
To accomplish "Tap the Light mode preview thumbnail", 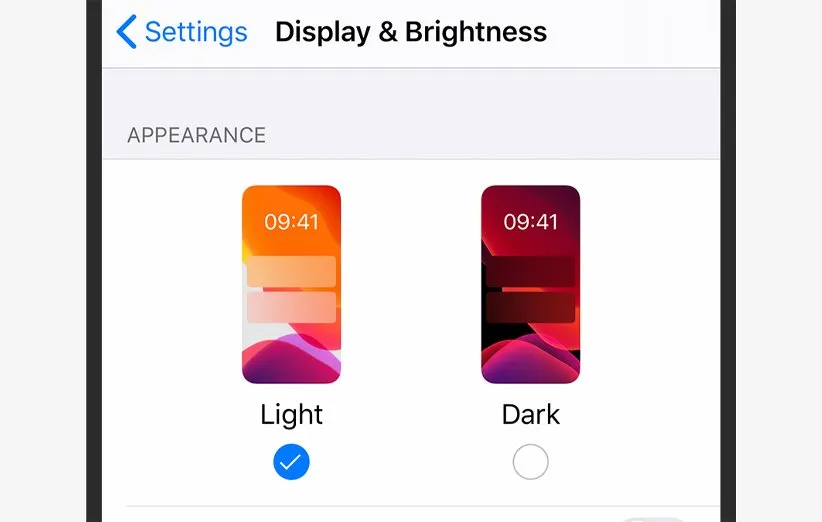I will click(x=291, y=284).
